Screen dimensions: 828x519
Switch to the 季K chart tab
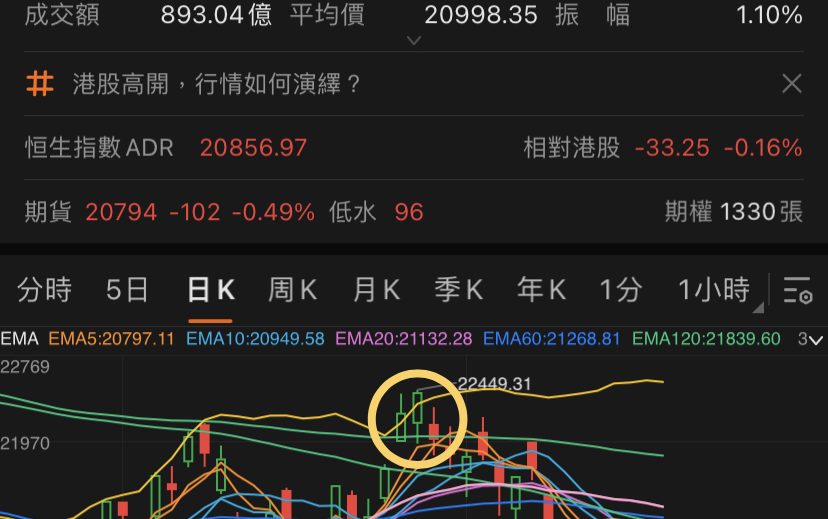(x=458, y=290)
